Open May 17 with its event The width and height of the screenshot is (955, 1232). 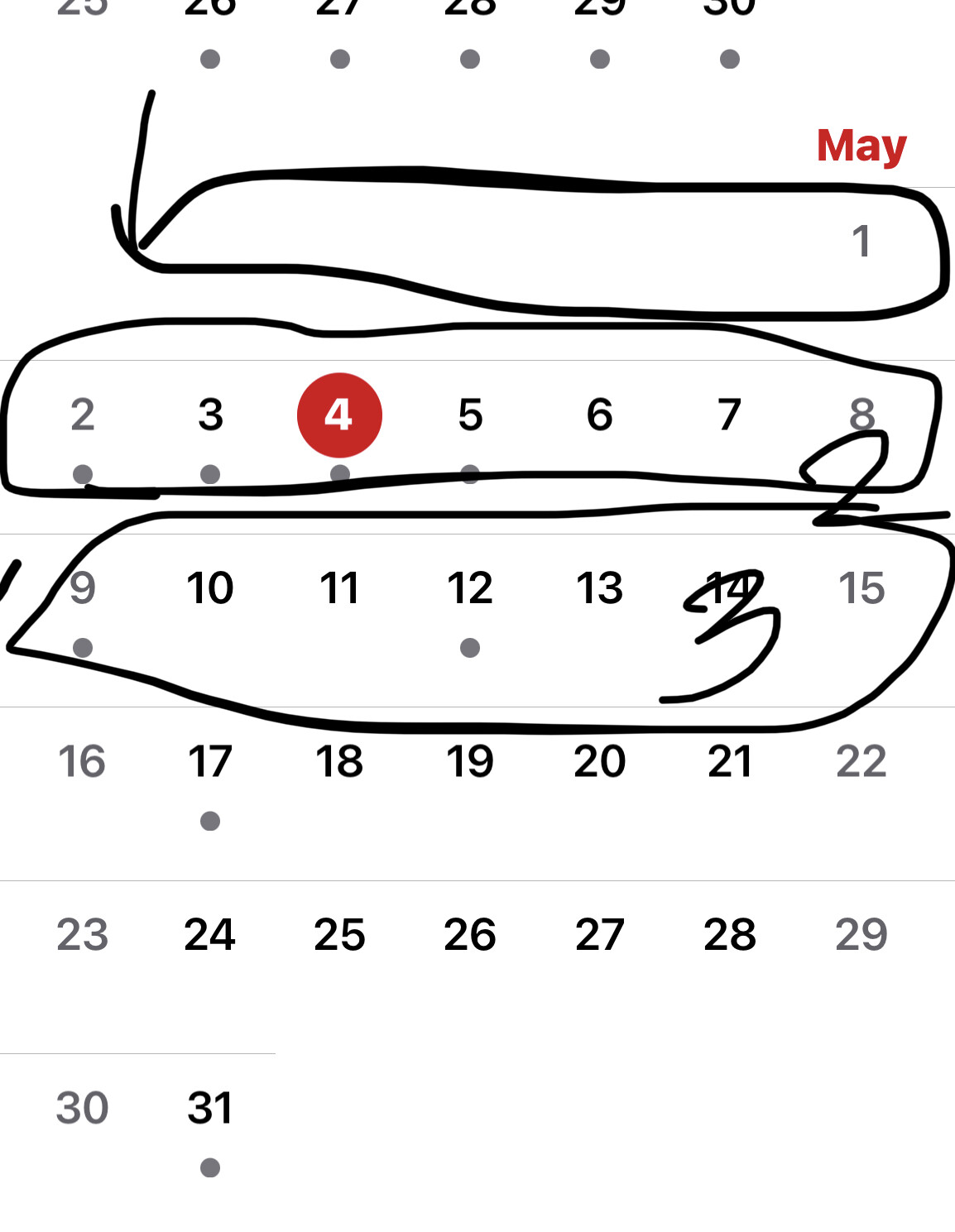click(x=210, y=762)
